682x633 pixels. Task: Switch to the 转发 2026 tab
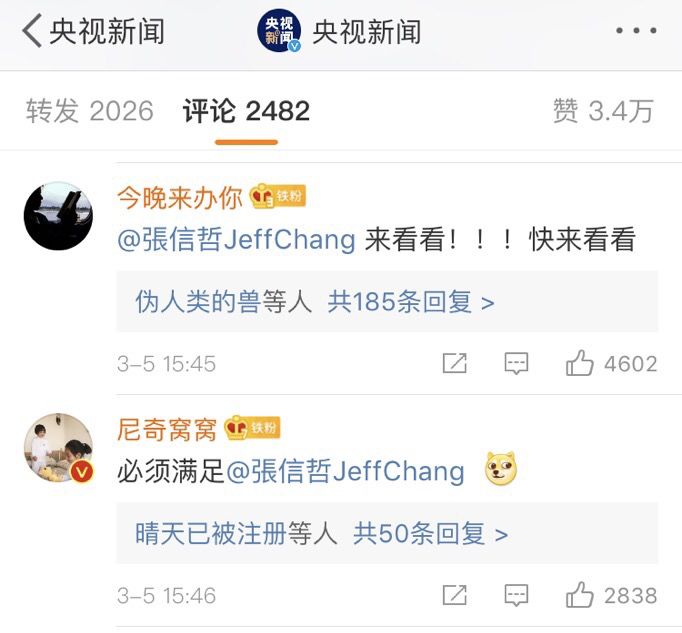click(90, 111)
